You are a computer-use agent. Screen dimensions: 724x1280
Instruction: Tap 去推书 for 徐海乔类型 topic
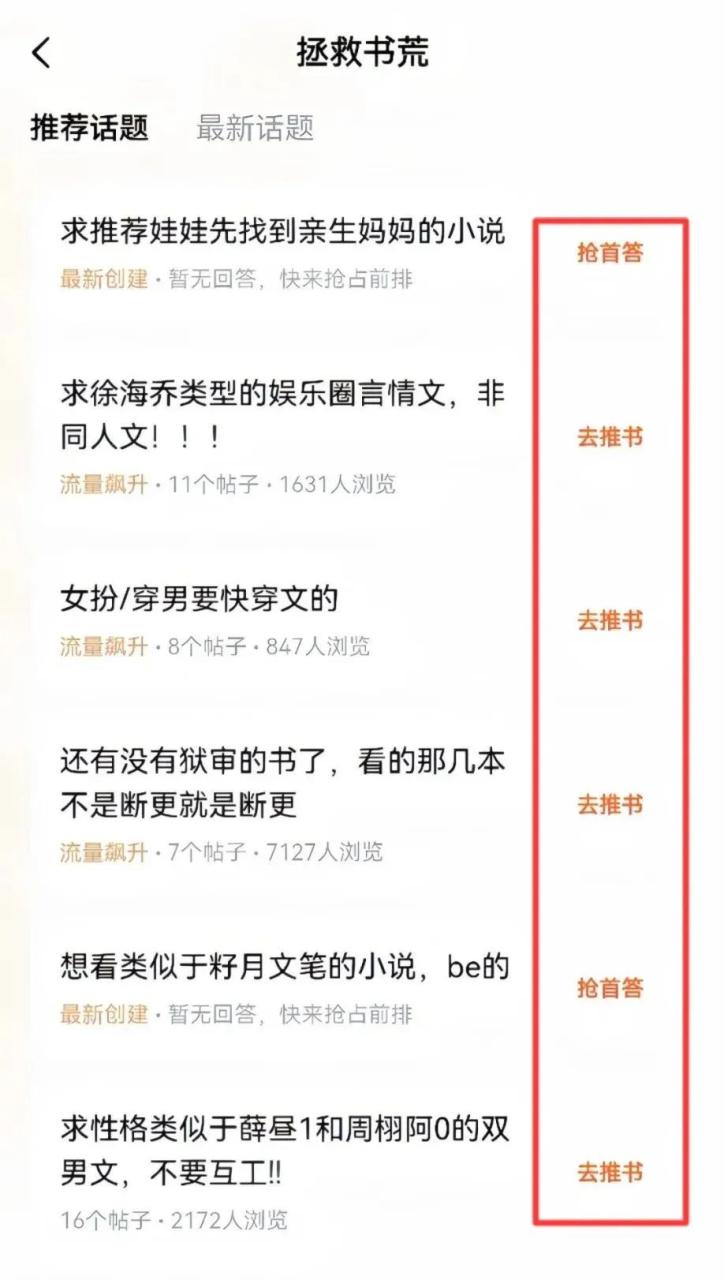coord(610,437)
